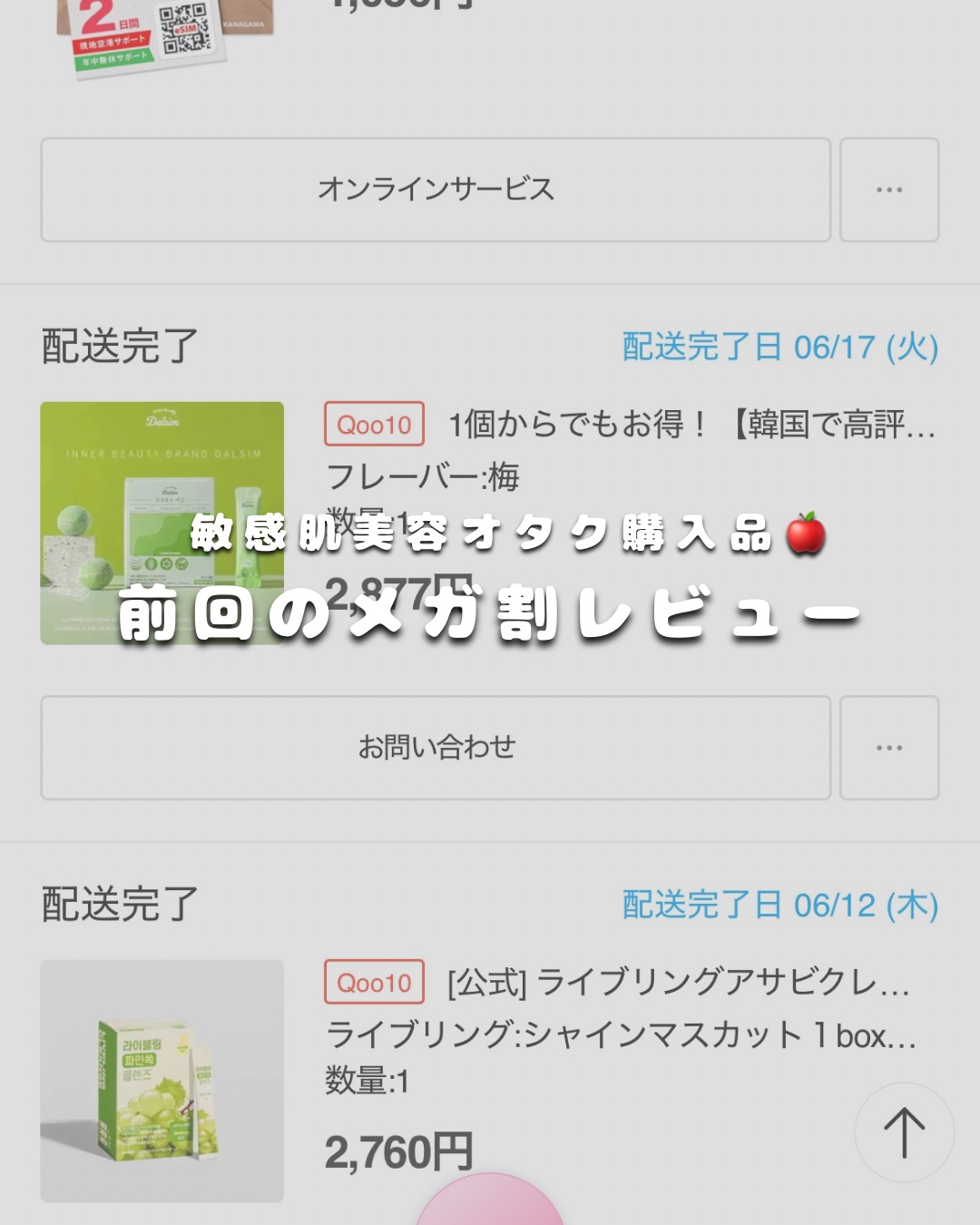Open the Qoo10 badge on the ライブリング order

[374, 984]
